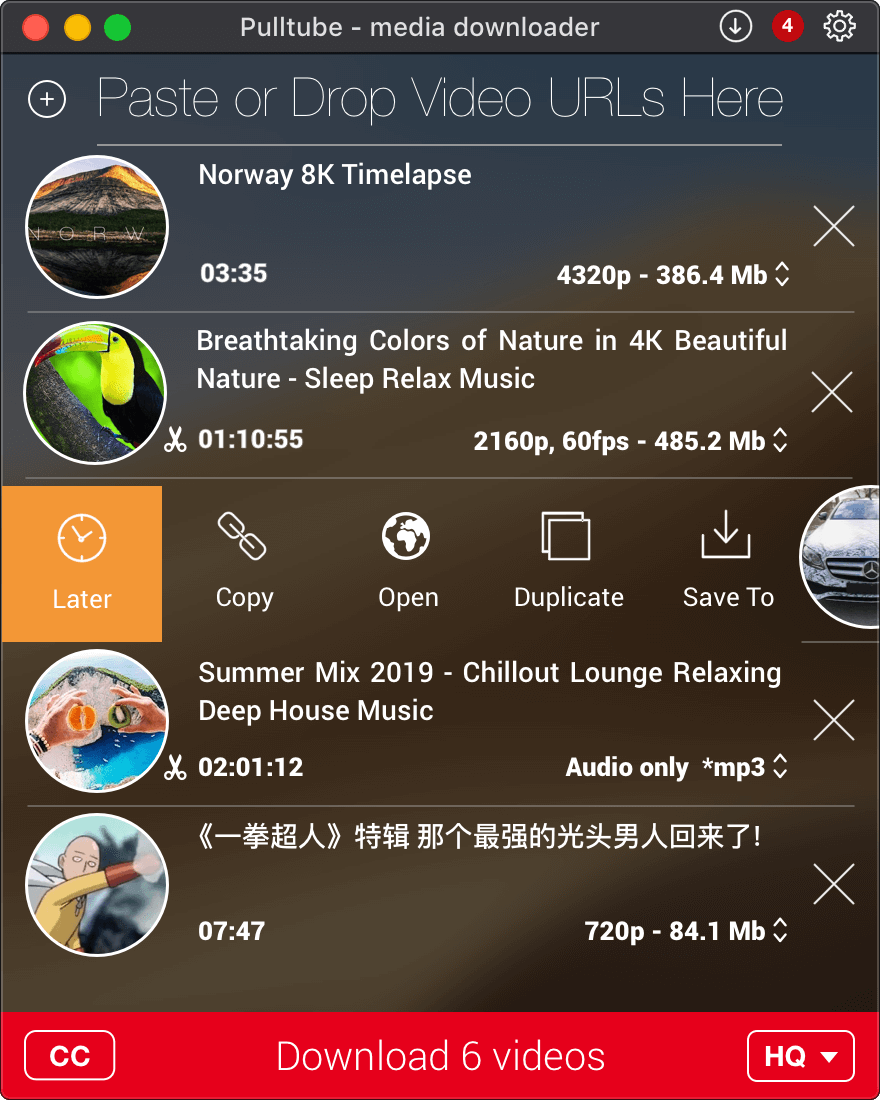
Task: Change Summer Mix format from mp3
Action: 781,767
